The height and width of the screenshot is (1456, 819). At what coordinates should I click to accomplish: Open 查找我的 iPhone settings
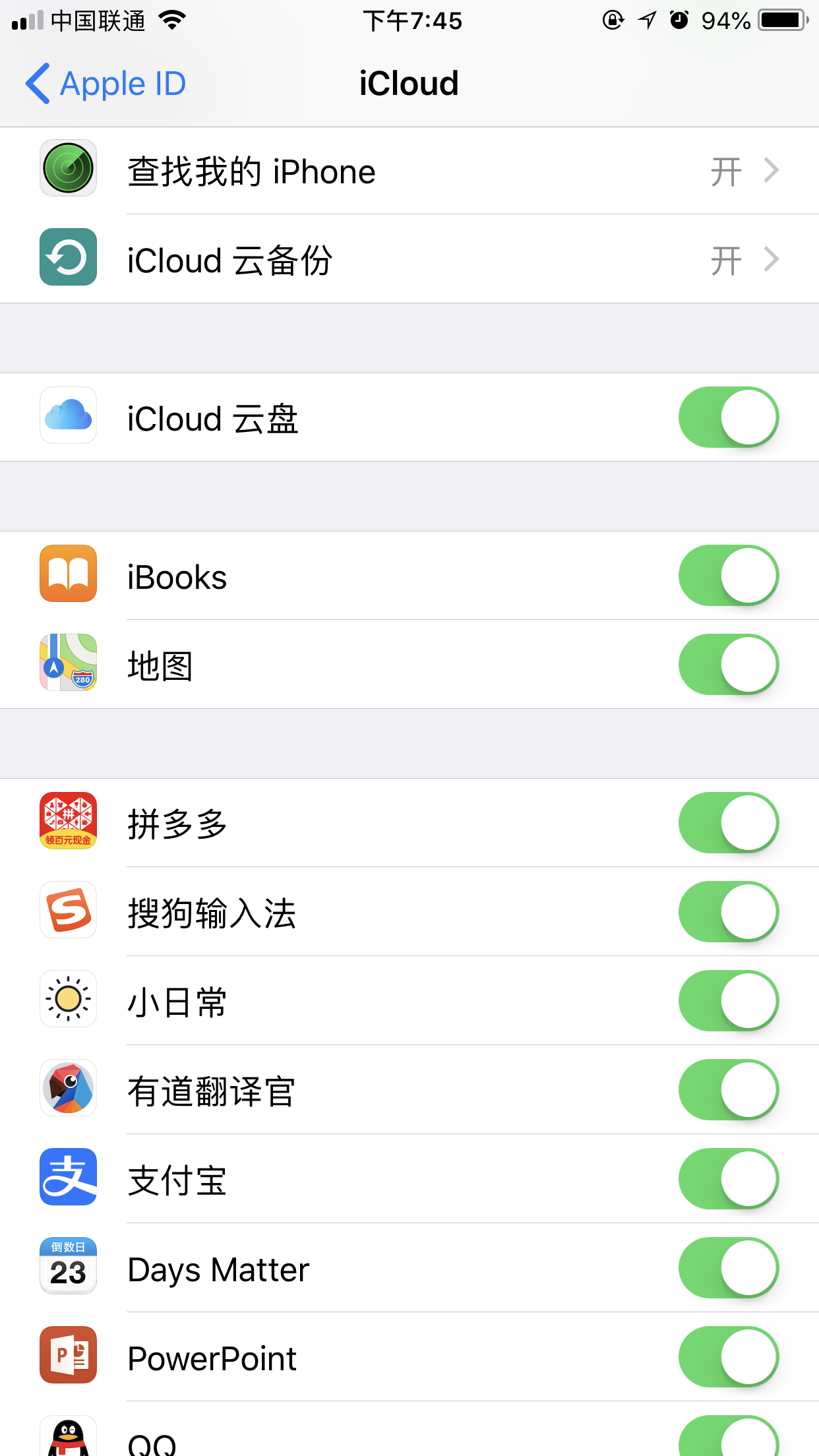click(x=409, y=171)
